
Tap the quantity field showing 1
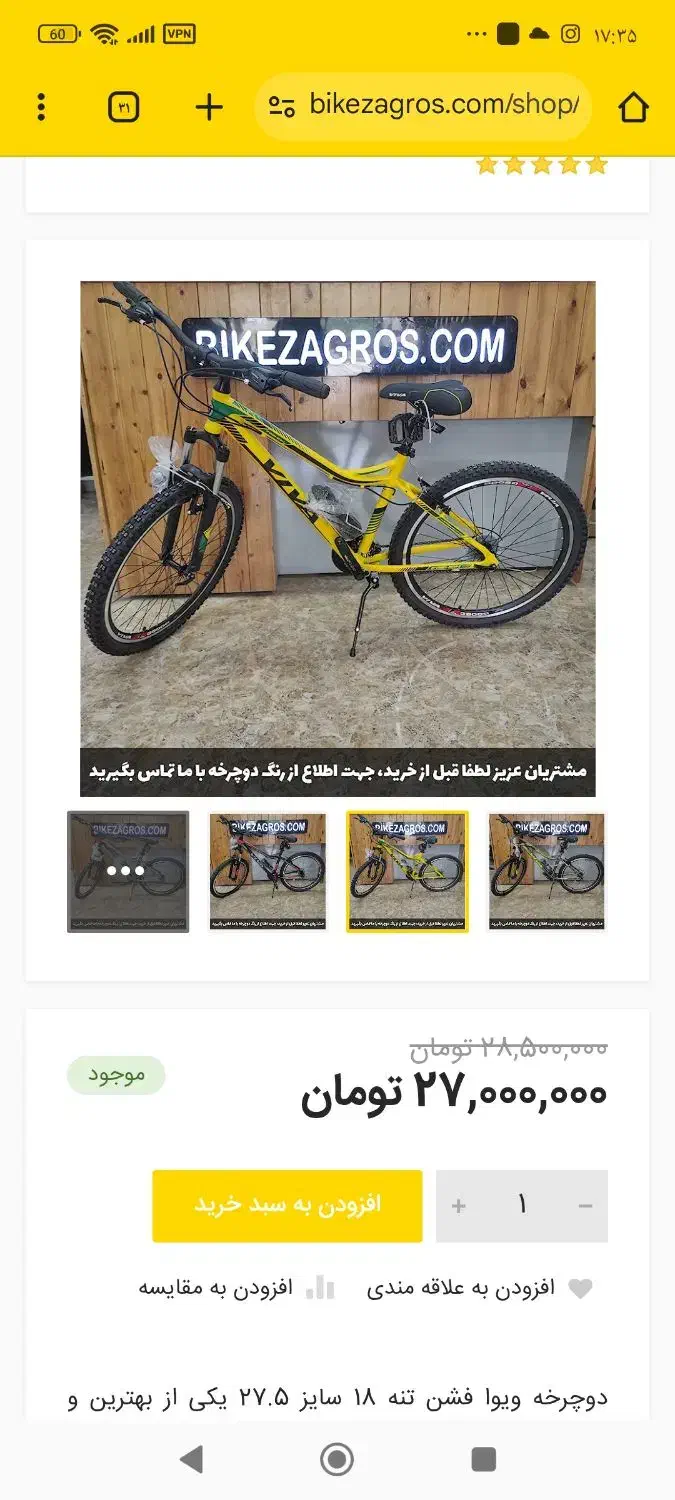(522, 1206)
